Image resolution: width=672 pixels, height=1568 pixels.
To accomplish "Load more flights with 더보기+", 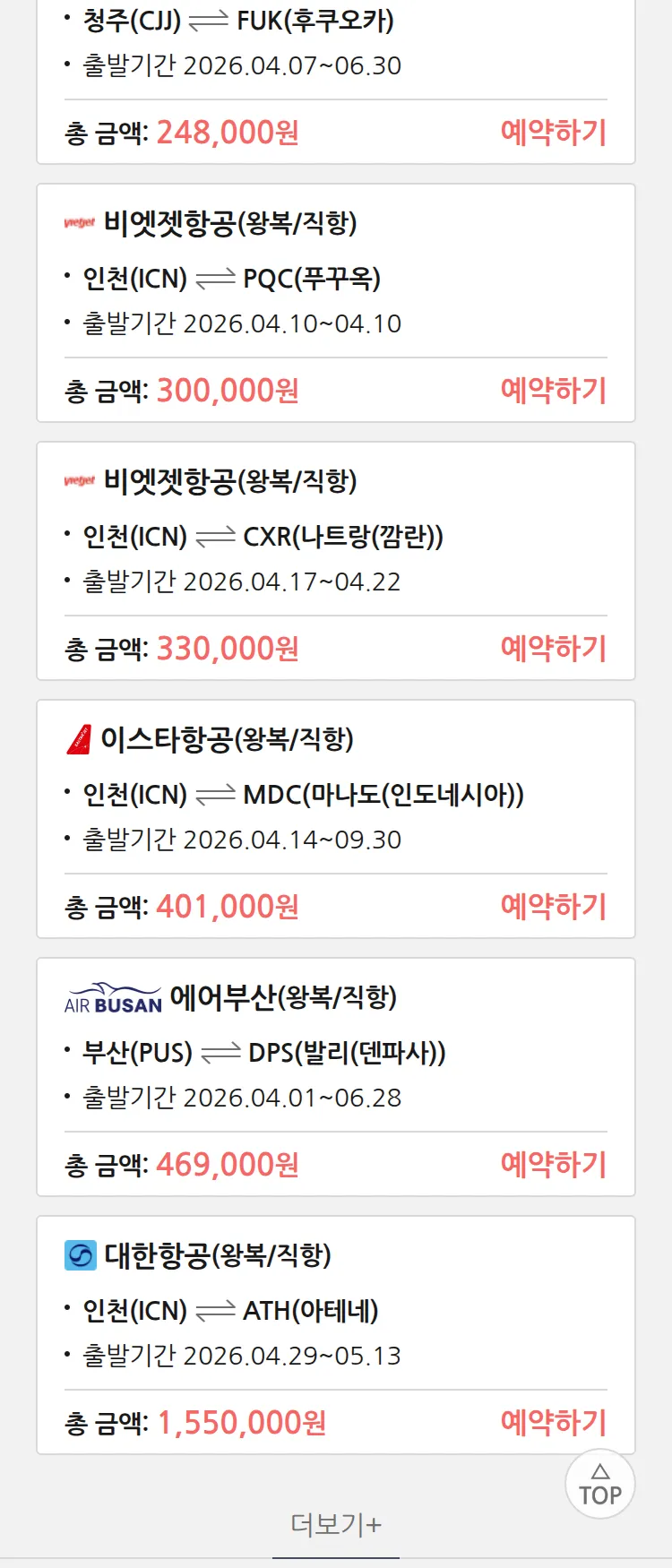I will 336,1524.
